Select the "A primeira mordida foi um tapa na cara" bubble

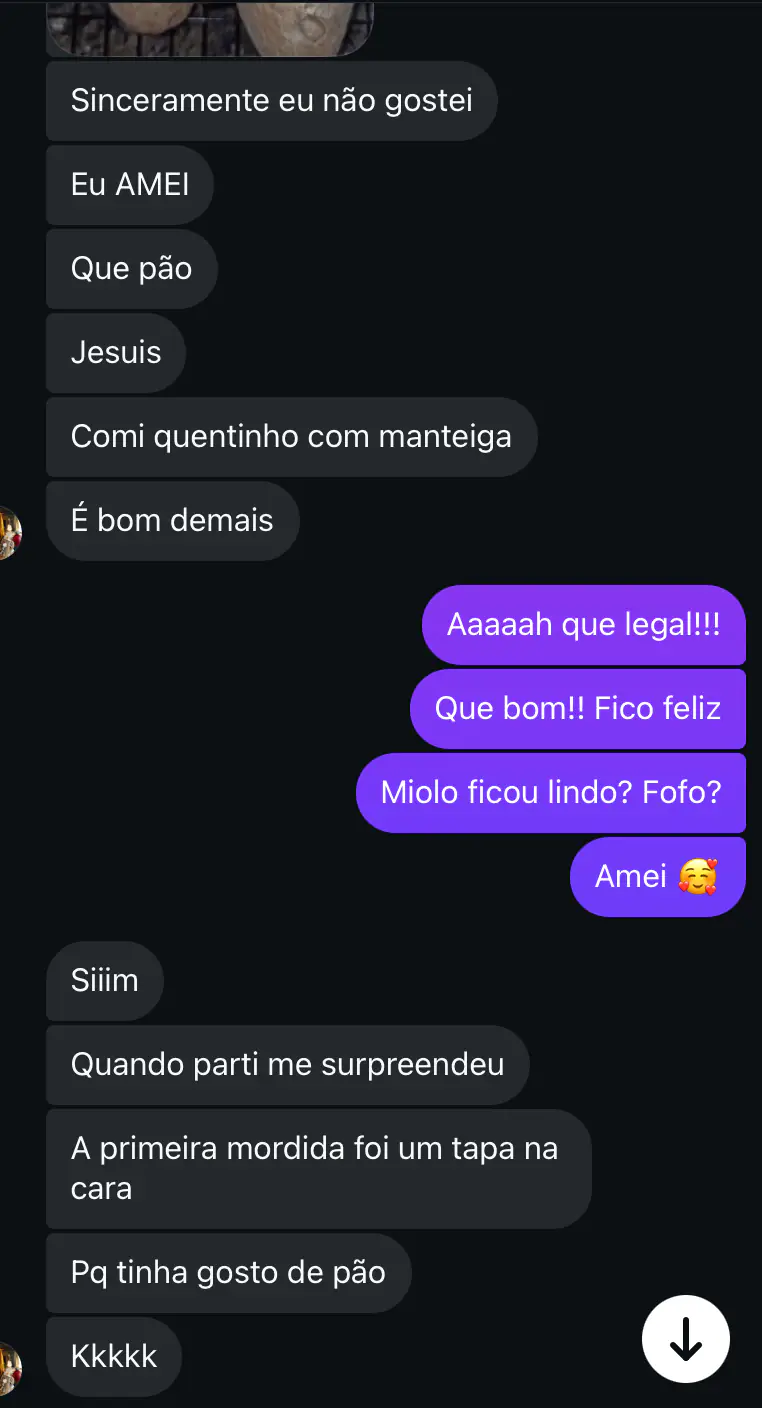318,1169
